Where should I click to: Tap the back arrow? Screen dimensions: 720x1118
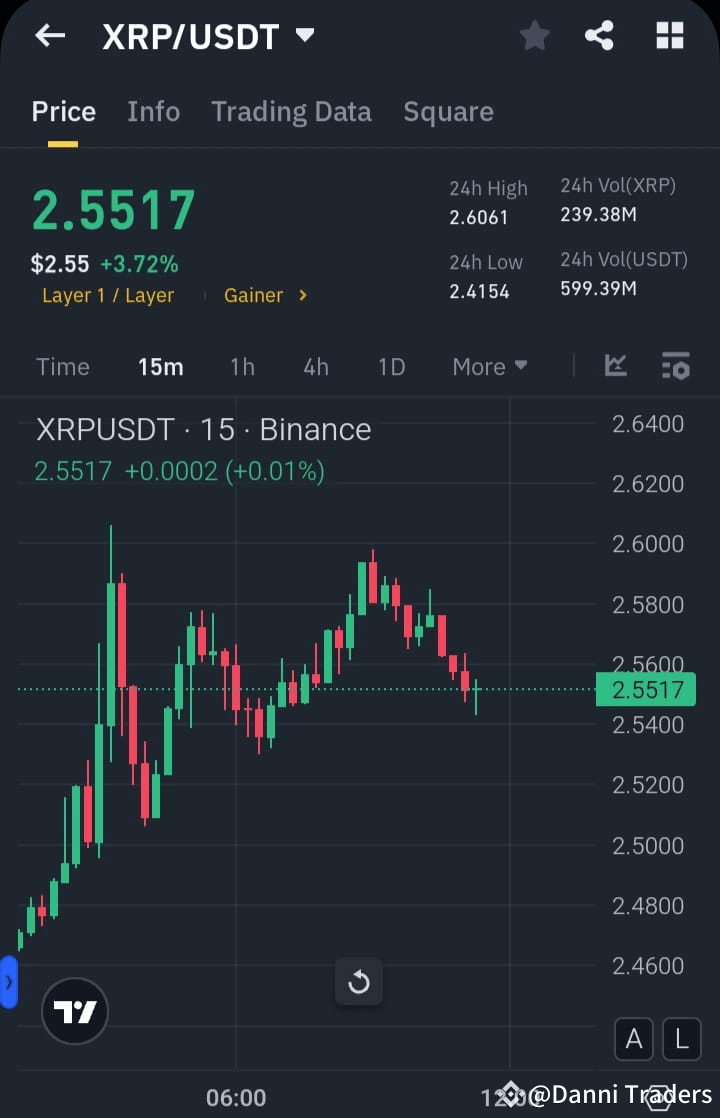49,36
